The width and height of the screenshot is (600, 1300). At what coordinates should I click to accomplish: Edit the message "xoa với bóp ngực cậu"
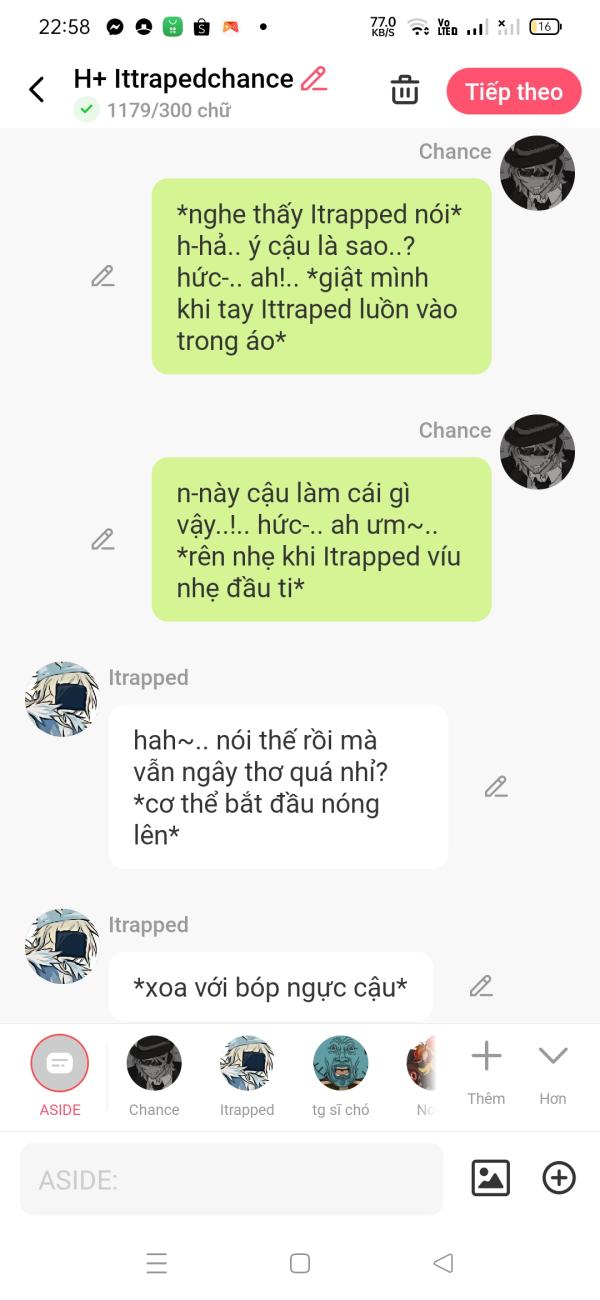[x=481, y=986]
